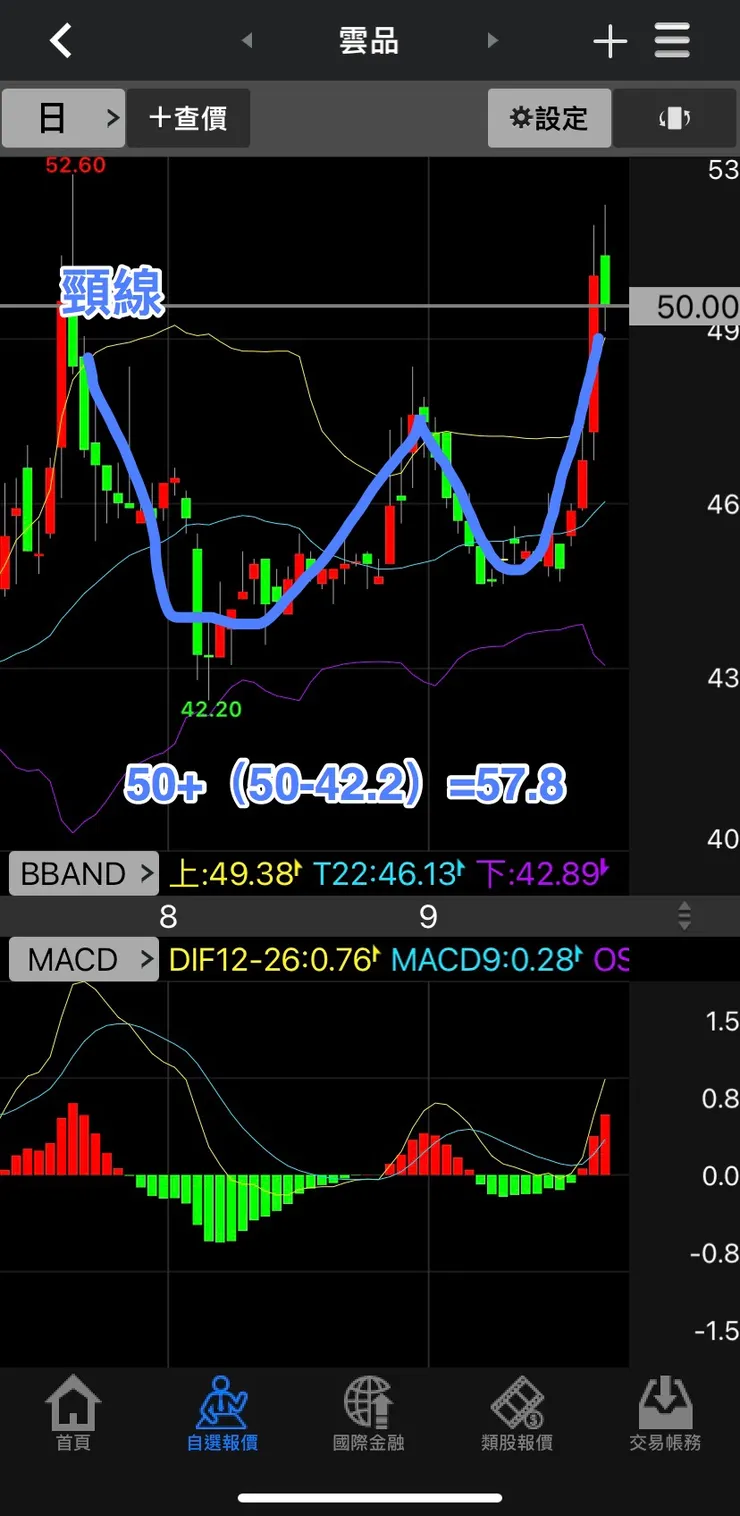This screenshot has height=1516, width=740.
Task: Switch to the 國際金融 tab
Action: 369,1415
